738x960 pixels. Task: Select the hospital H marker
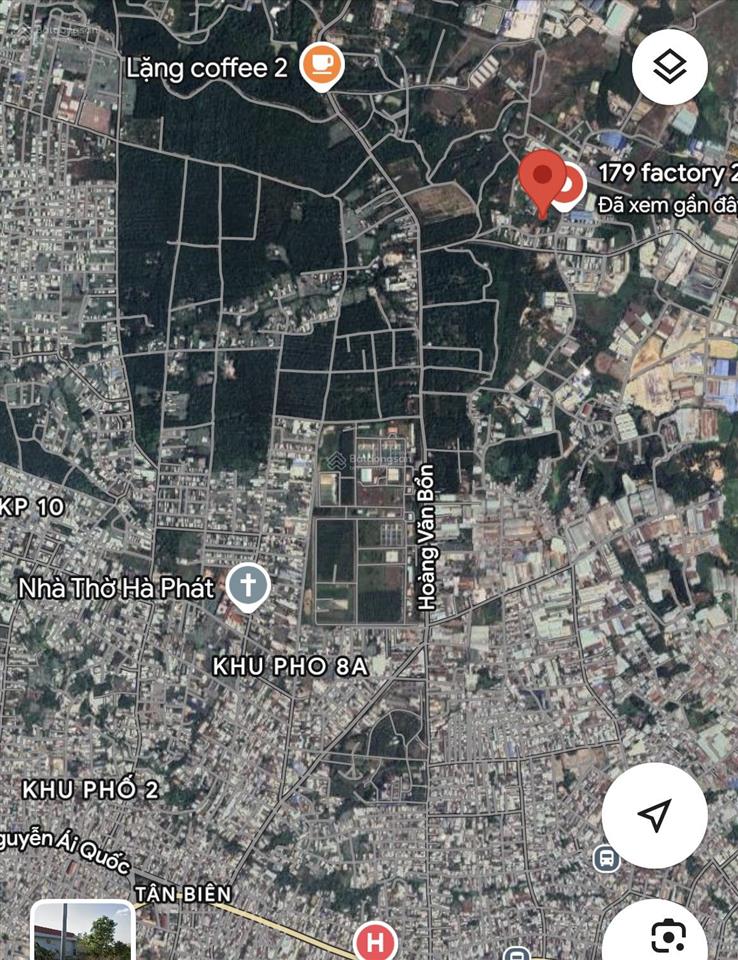[x=375, y=943]
